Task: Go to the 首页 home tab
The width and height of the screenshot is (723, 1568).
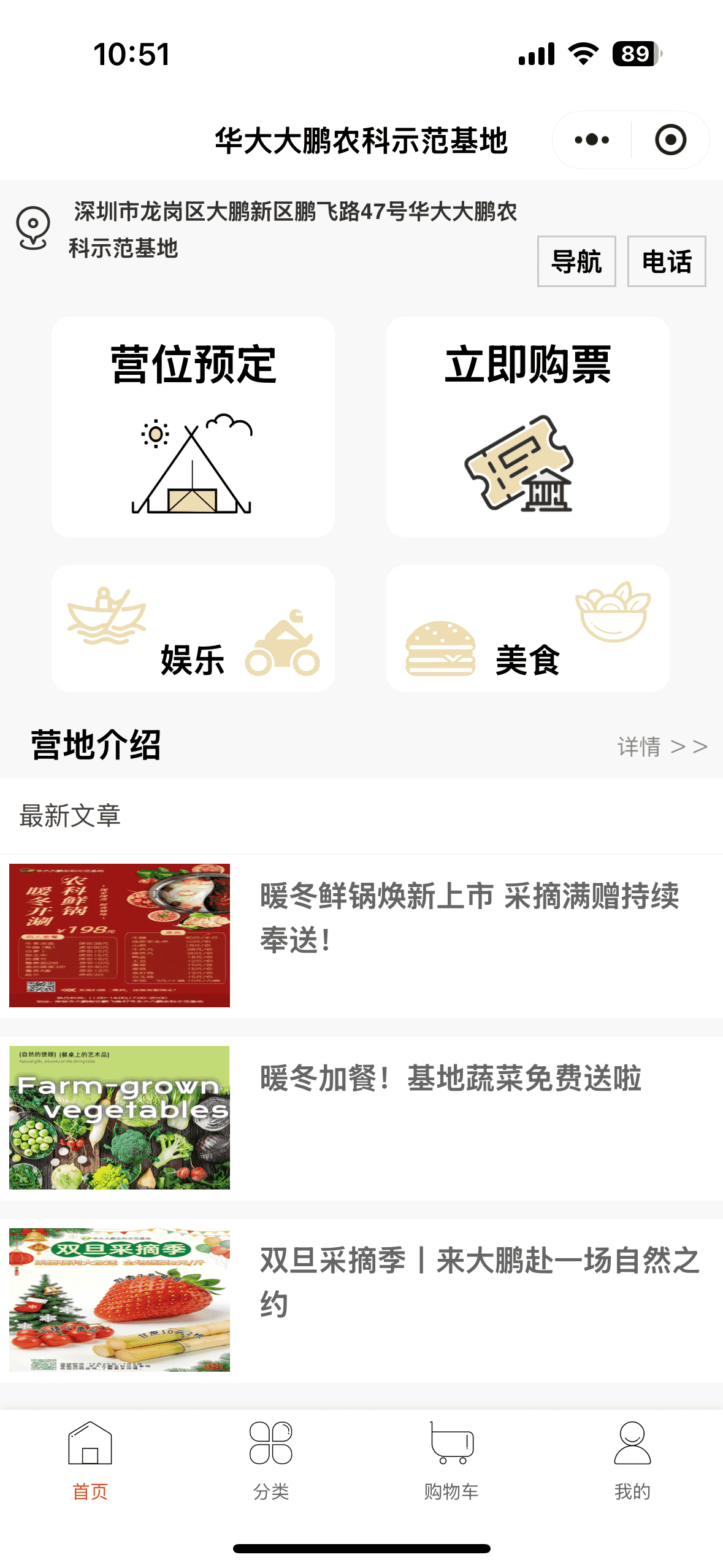Action: coord(90,1461)
